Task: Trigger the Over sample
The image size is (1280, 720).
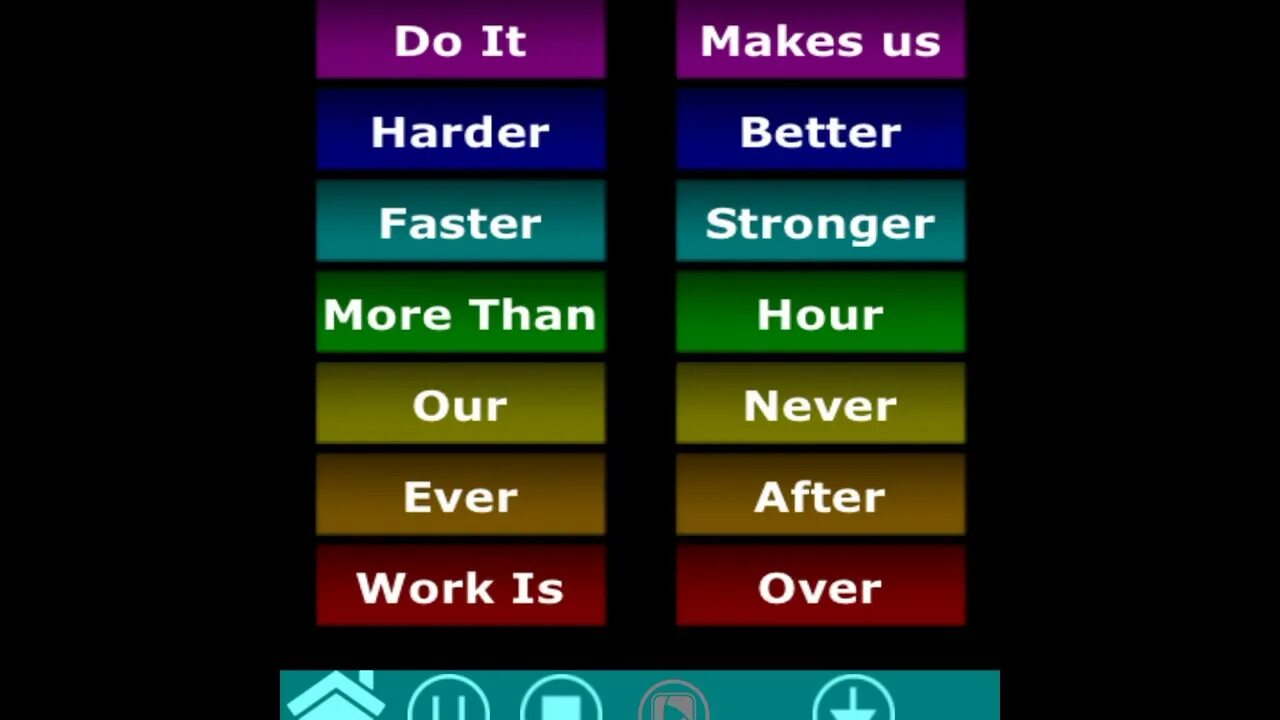Action: [x=820, y=586]
